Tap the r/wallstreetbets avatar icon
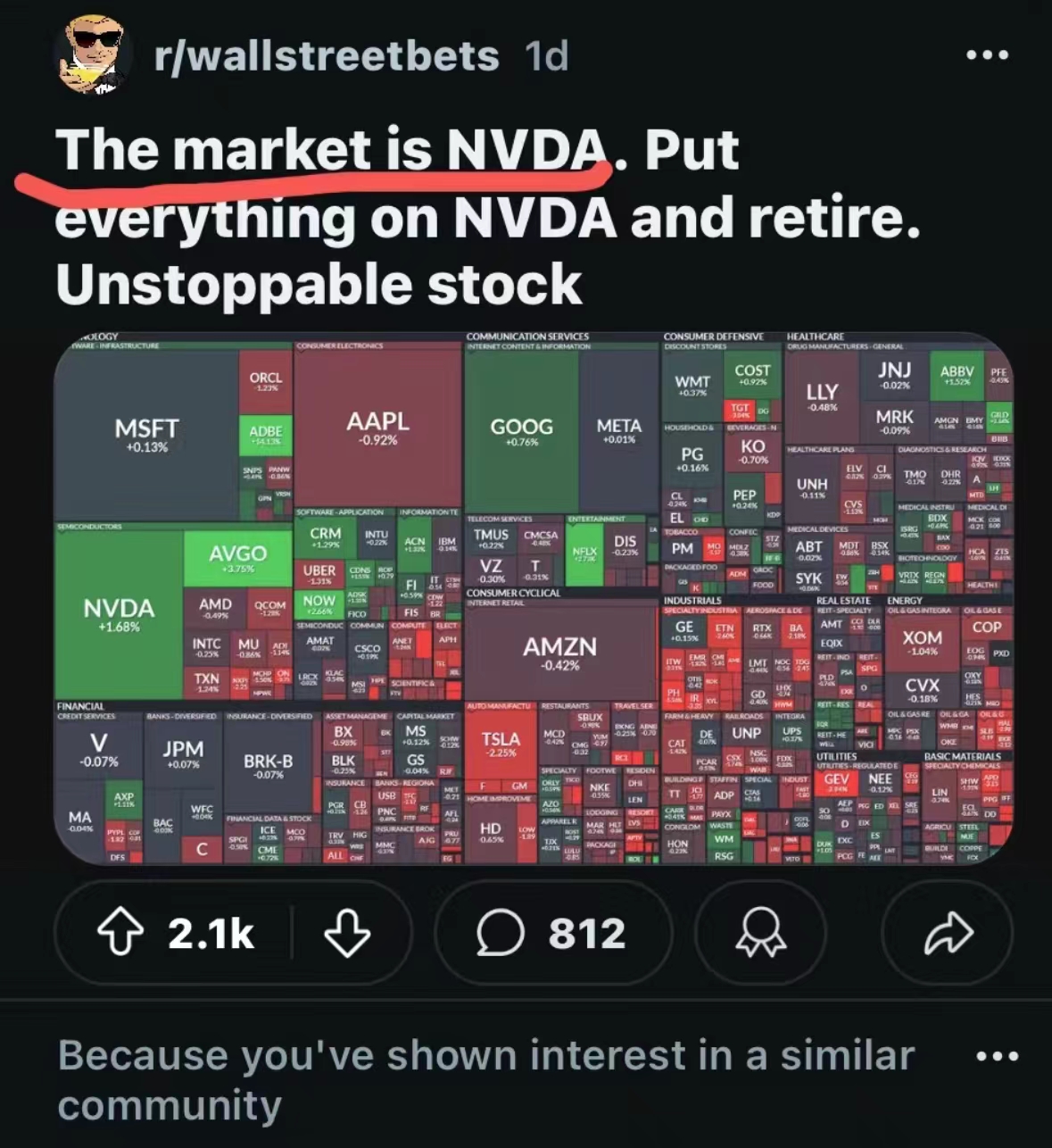This screenshot has height=1148, width=1052. tap(95, 54)
